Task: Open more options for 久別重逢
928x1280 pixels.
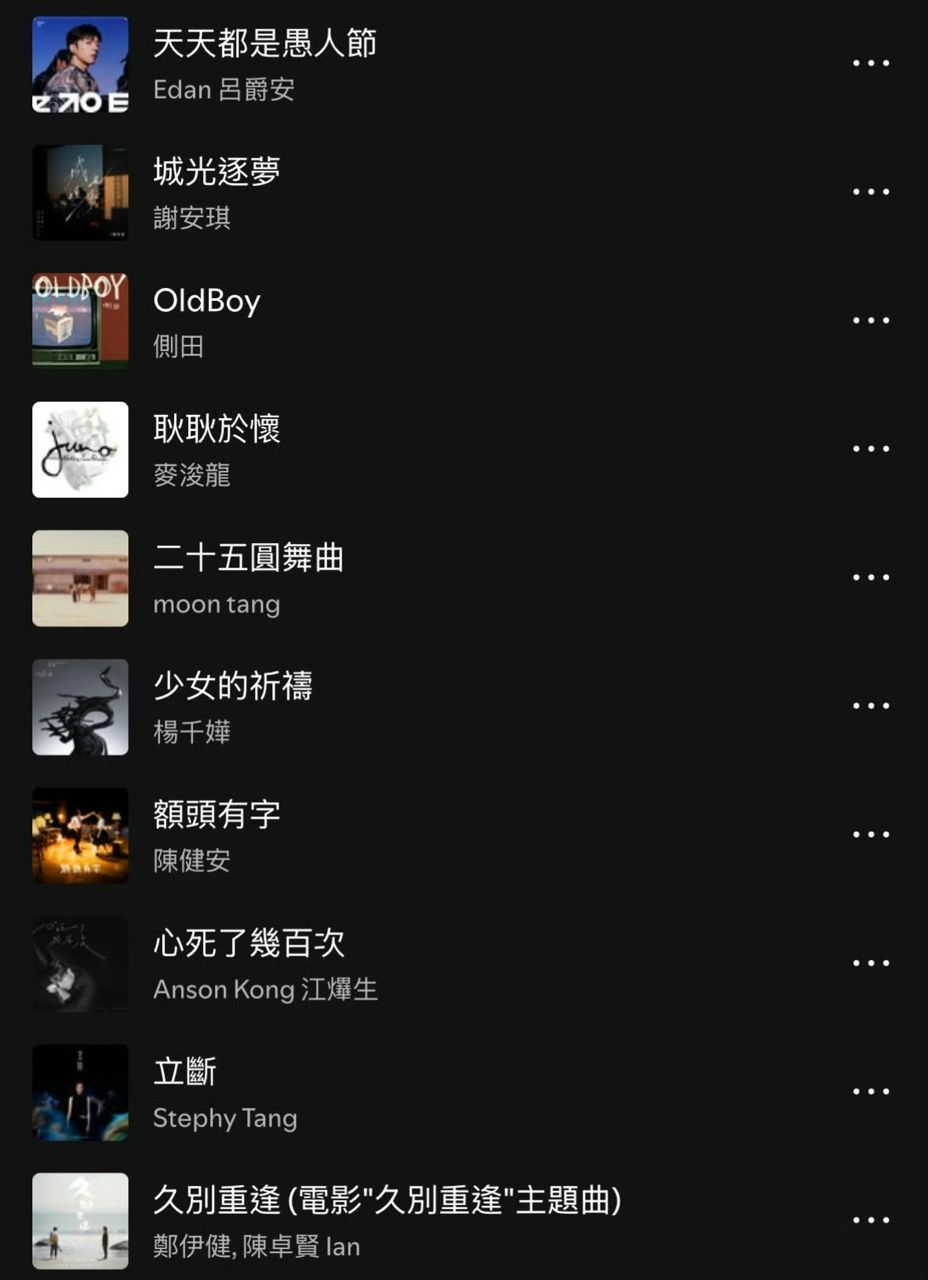Action: [x=870, y=1220]
